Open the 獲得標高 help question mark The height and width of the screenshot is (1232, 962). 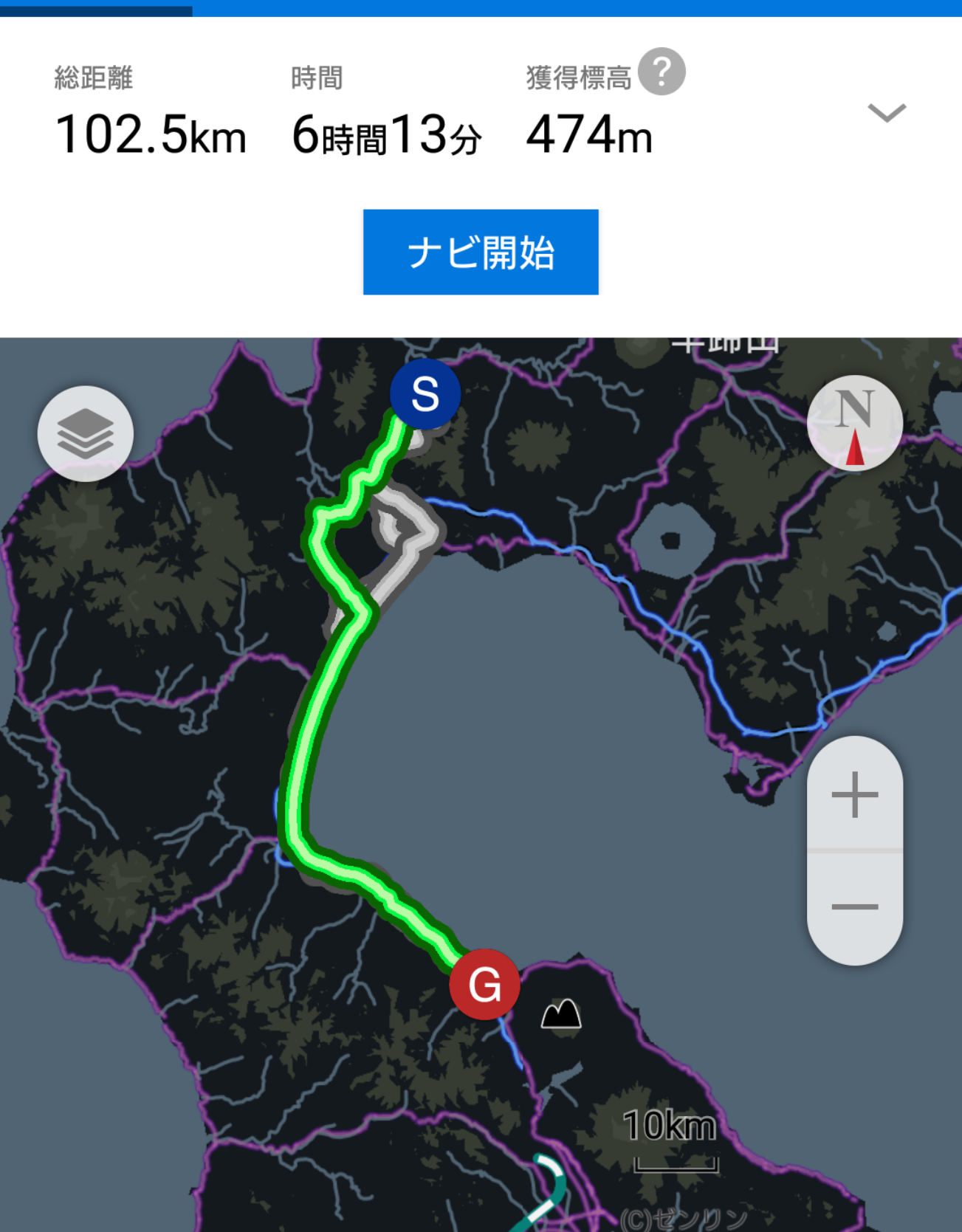pyautogui.click(x=662, y=72)
